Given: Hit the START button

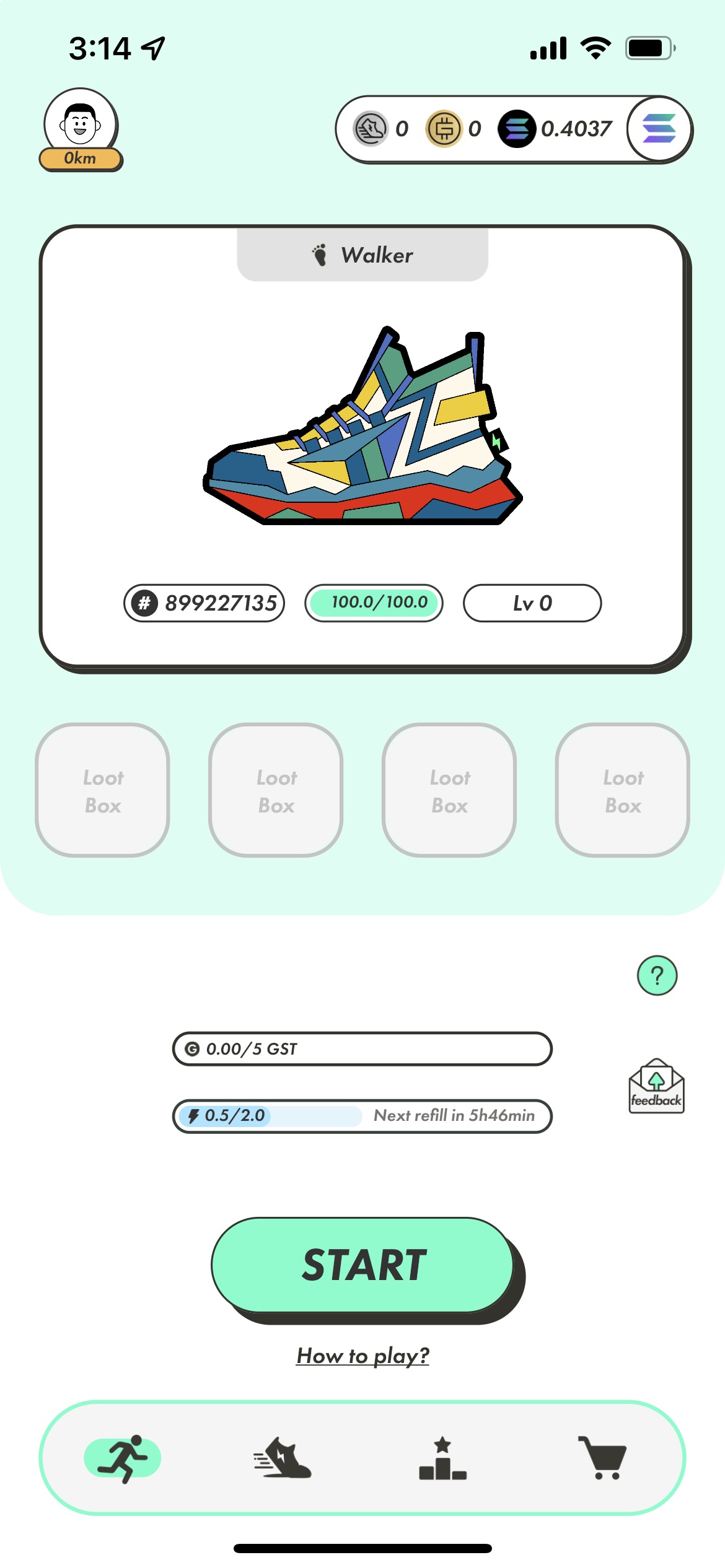Looking at the screenshot, I should (x=363, y=1265).
